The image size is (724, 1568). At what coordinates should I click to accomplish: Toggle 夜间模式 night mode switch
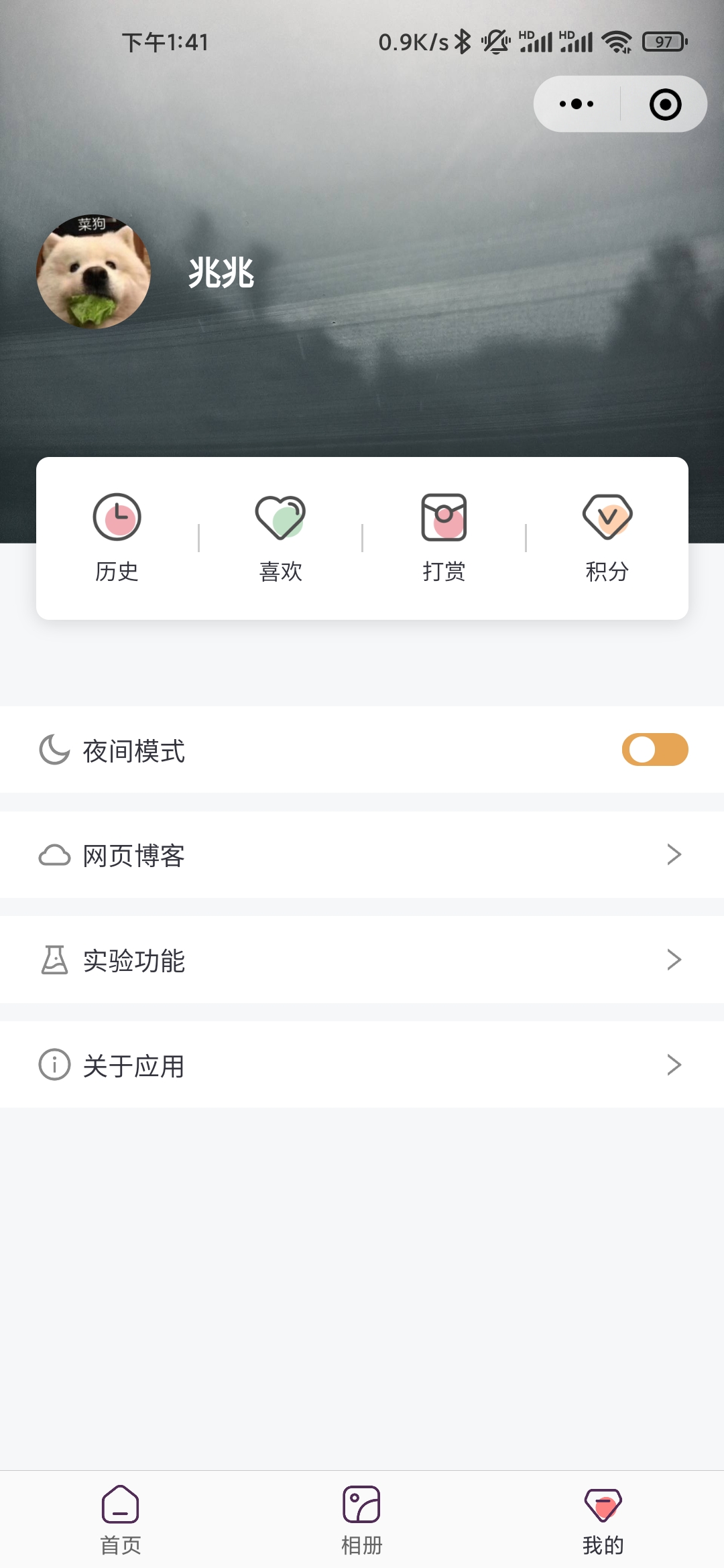click(x=654, y=750)
